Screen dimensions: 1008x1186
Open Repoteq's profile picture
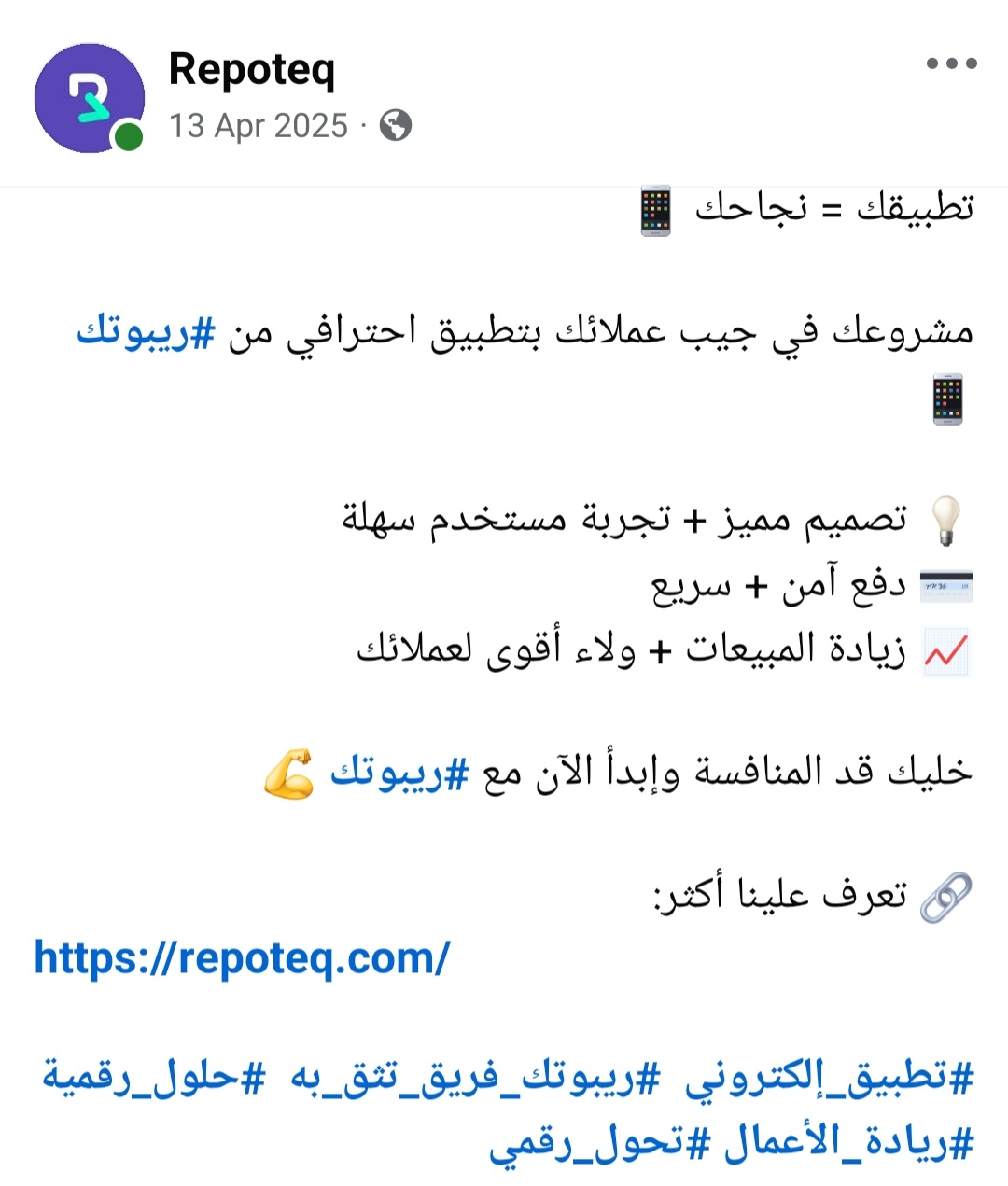tap(89, 98)
